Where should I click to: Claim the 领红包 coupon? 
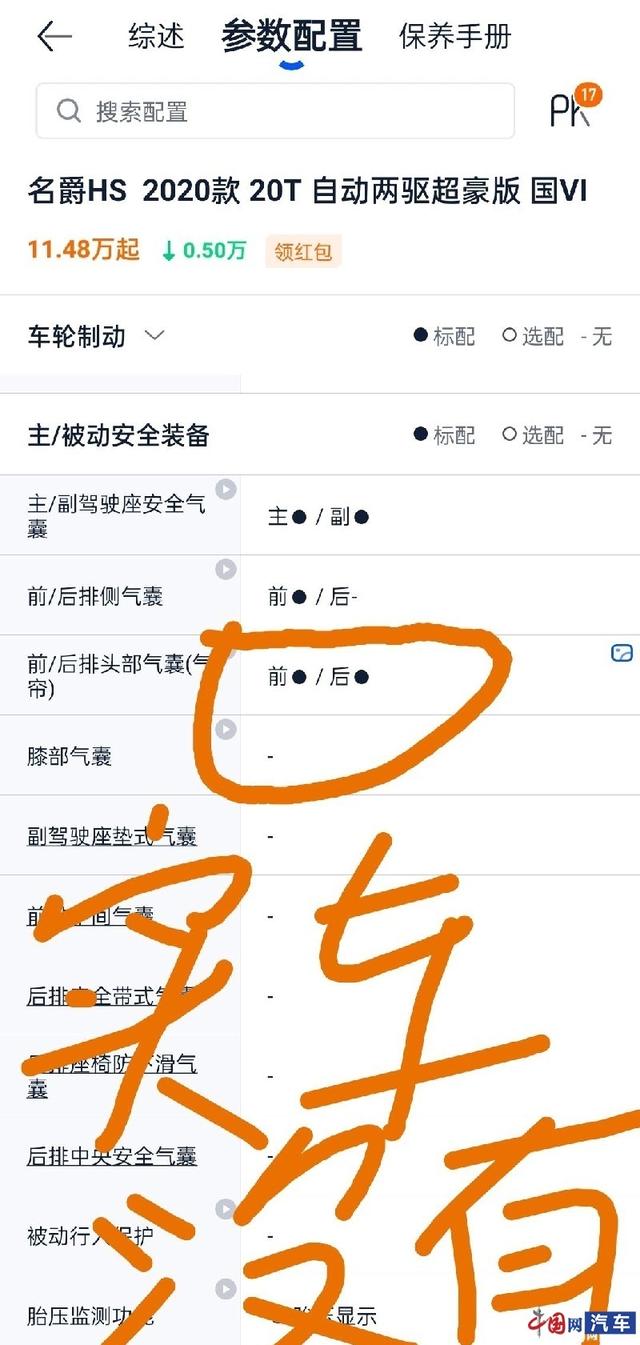click(x=303, y=252)
